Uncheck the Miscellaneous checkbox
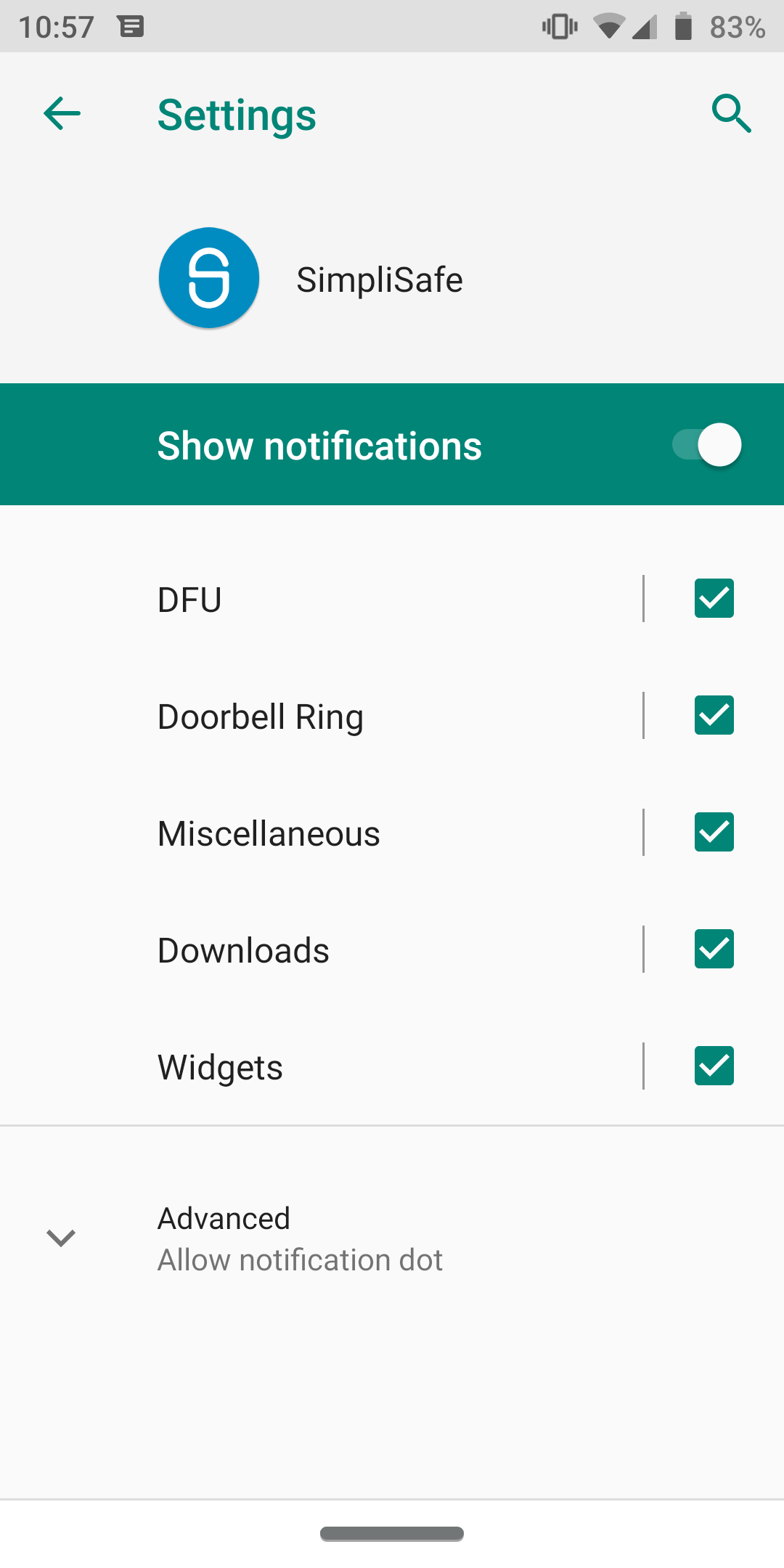This screenshot has width=784, height=1568. click(x=714, y=832)
